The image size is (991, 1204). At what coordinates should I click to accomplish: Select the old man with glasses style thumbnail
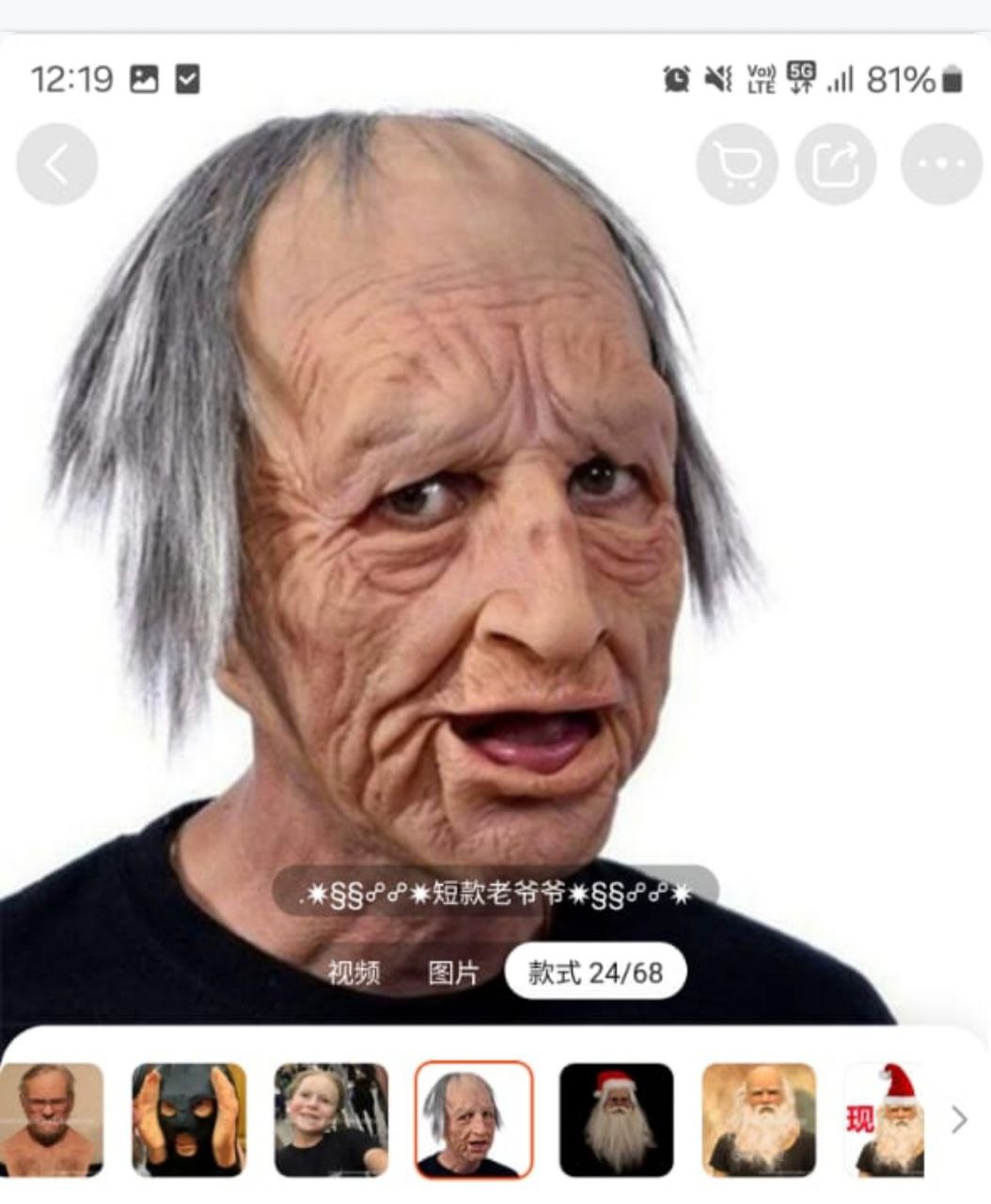coord(49,1119)
